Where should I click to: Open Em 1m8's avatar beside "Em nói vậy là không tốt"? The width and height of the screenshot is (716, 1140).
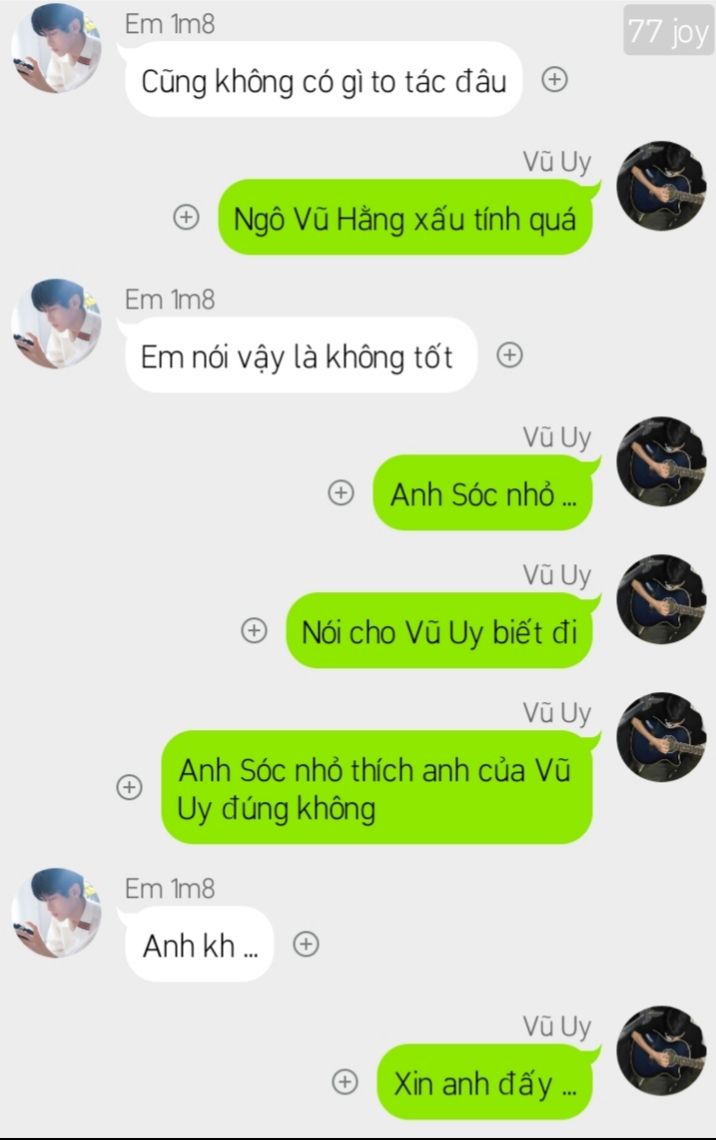coord(56,324)
